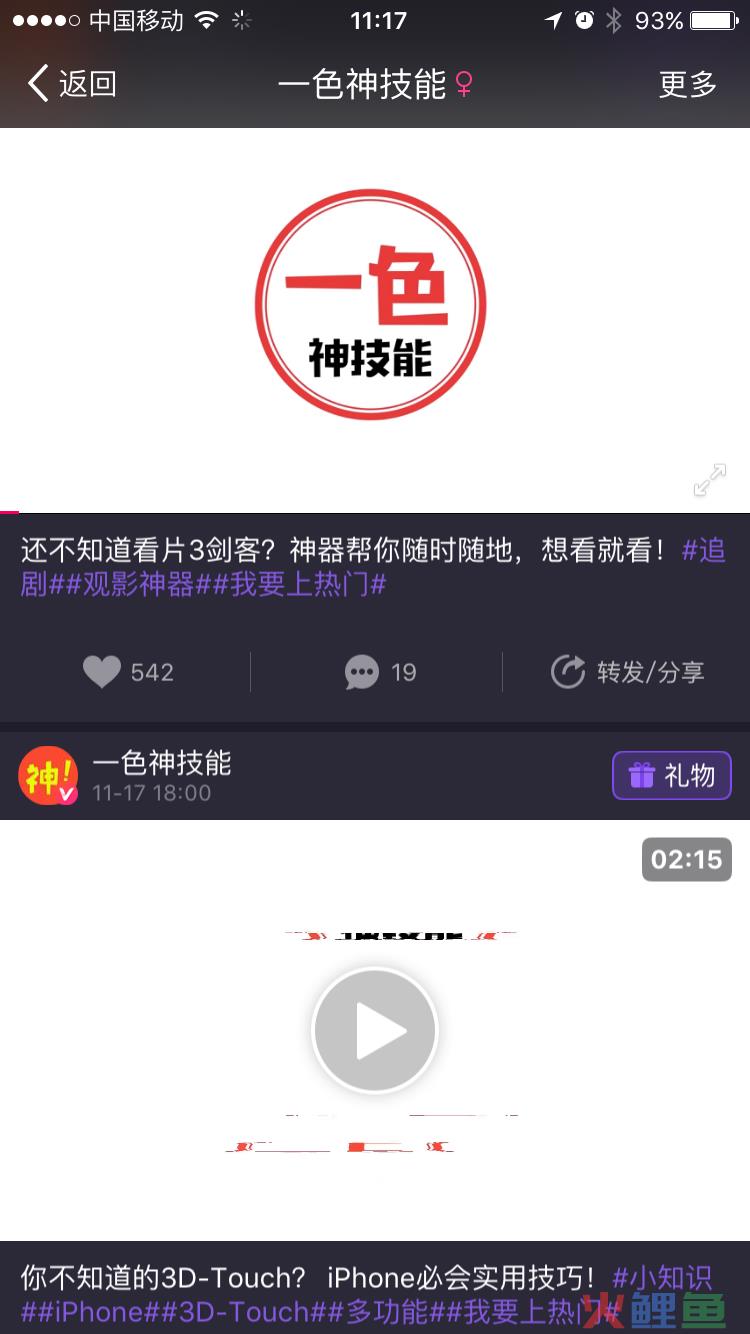Send a gift with 礼物 button

click(671, 775)
